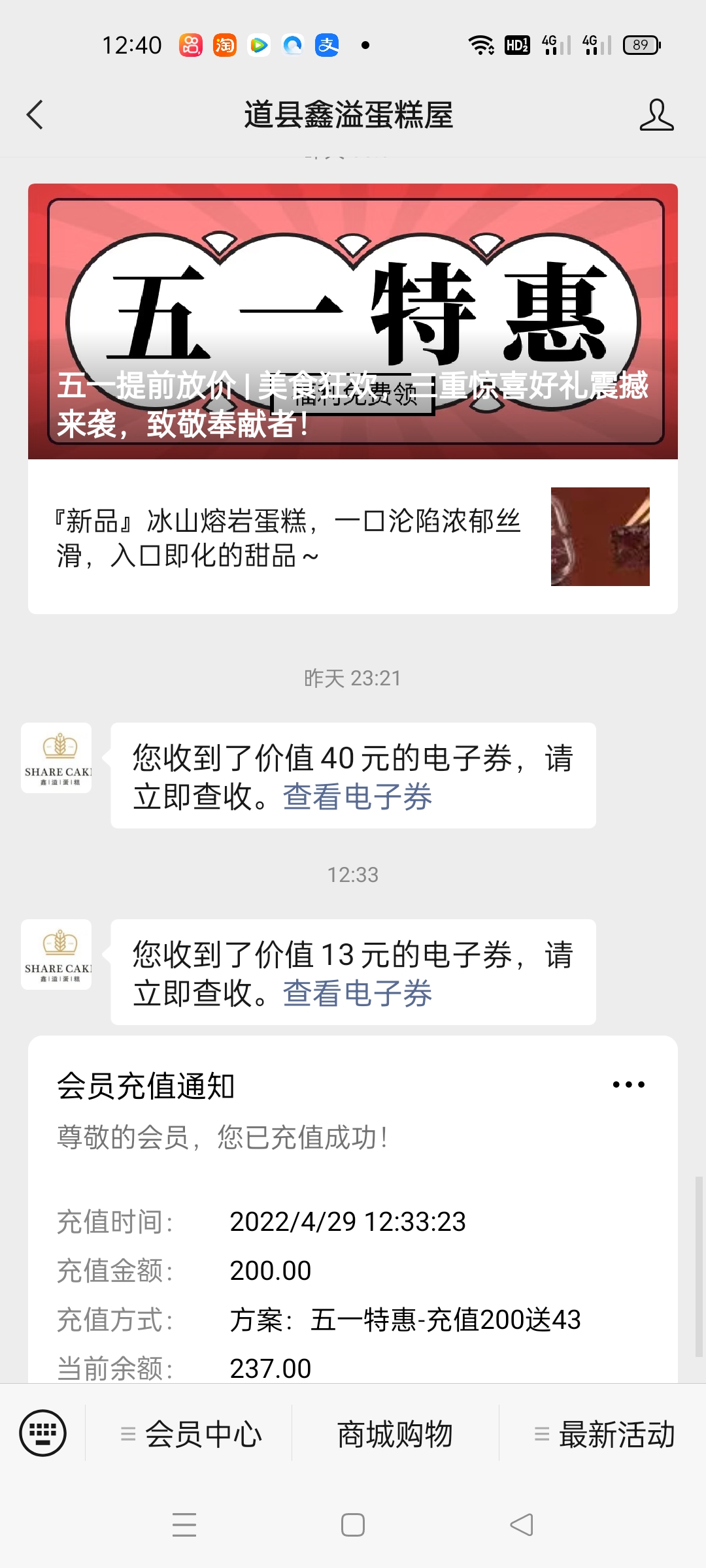The image size is (706, 1568).
Task: View the 40 元 e-coupon link
Action: click(358, 797)
